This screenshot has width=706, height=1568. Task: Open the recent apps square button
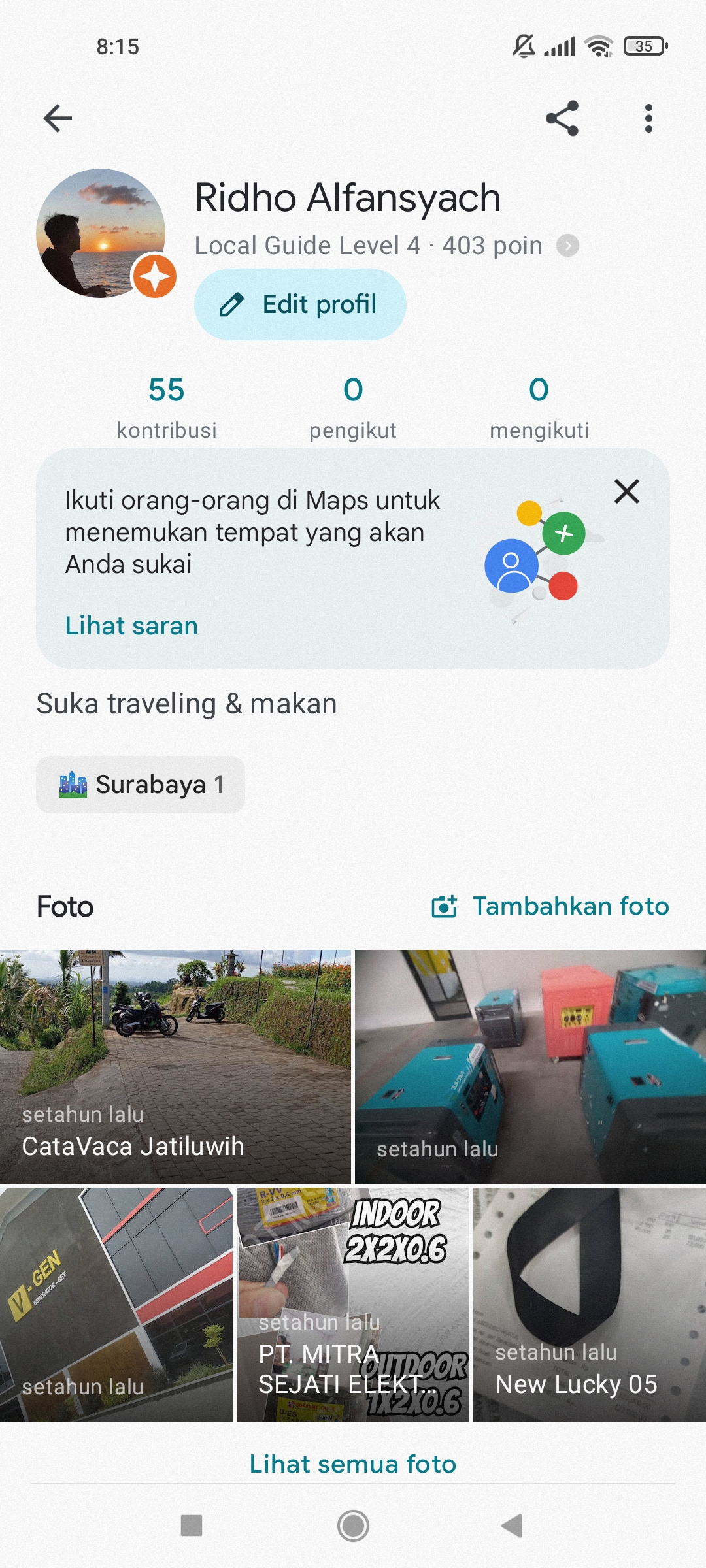click(192, 1526)
